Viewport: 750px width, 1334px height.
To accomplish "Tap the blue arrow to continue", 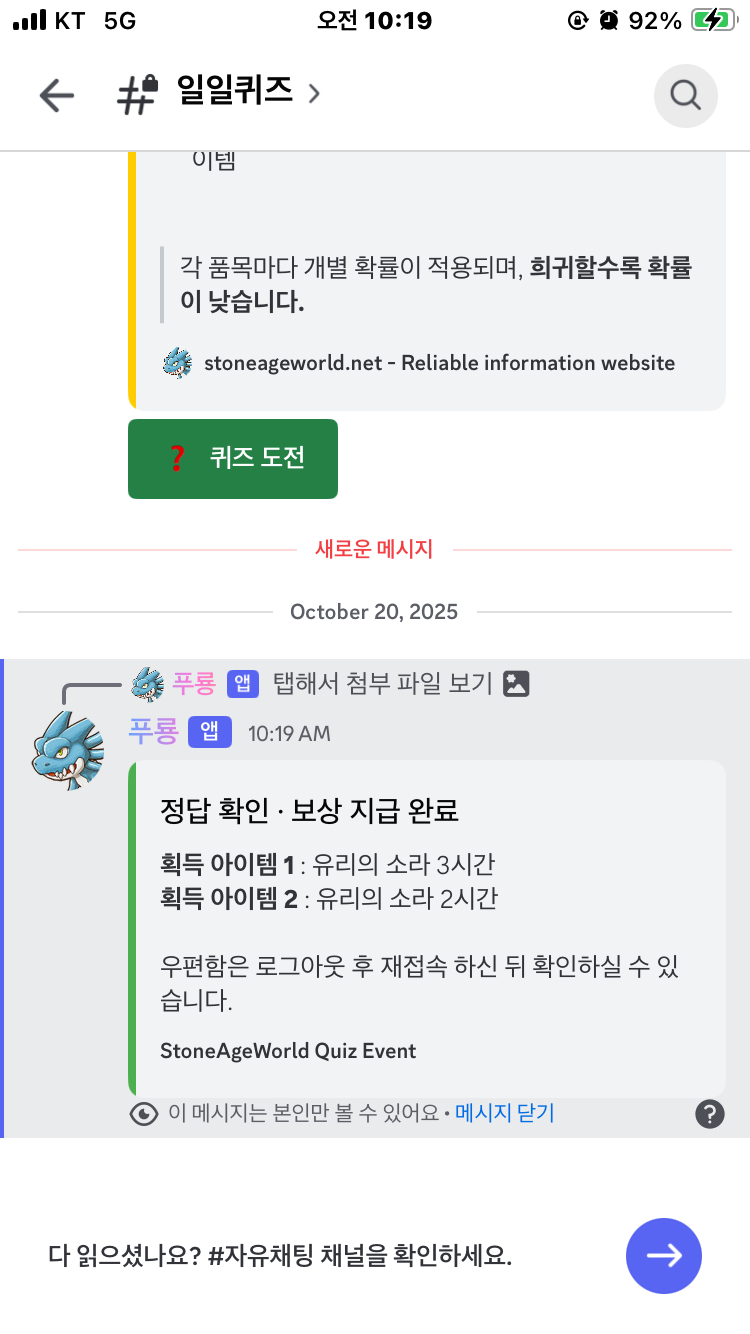I will coord(664,1256).
